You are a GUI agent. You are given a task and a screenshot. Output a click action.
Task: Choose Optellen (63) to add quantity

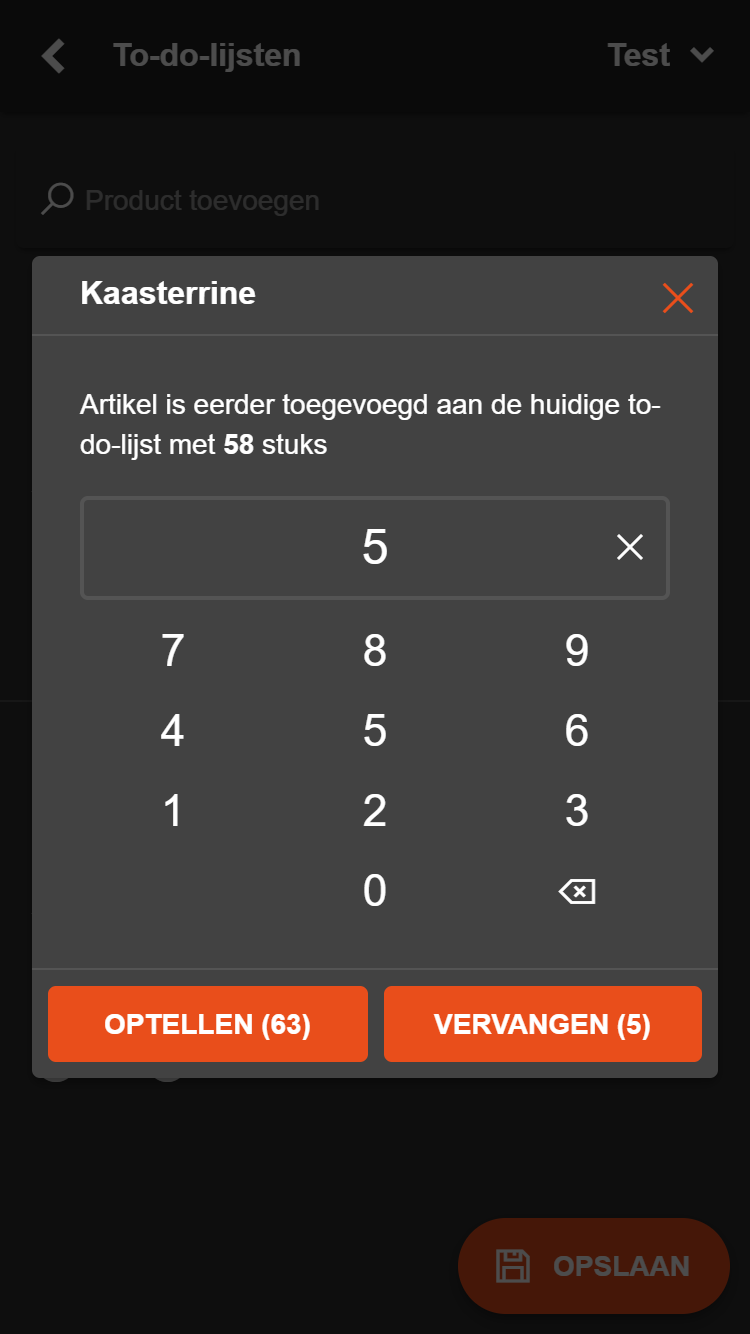pyautogui.click(x=208, y=1024)
